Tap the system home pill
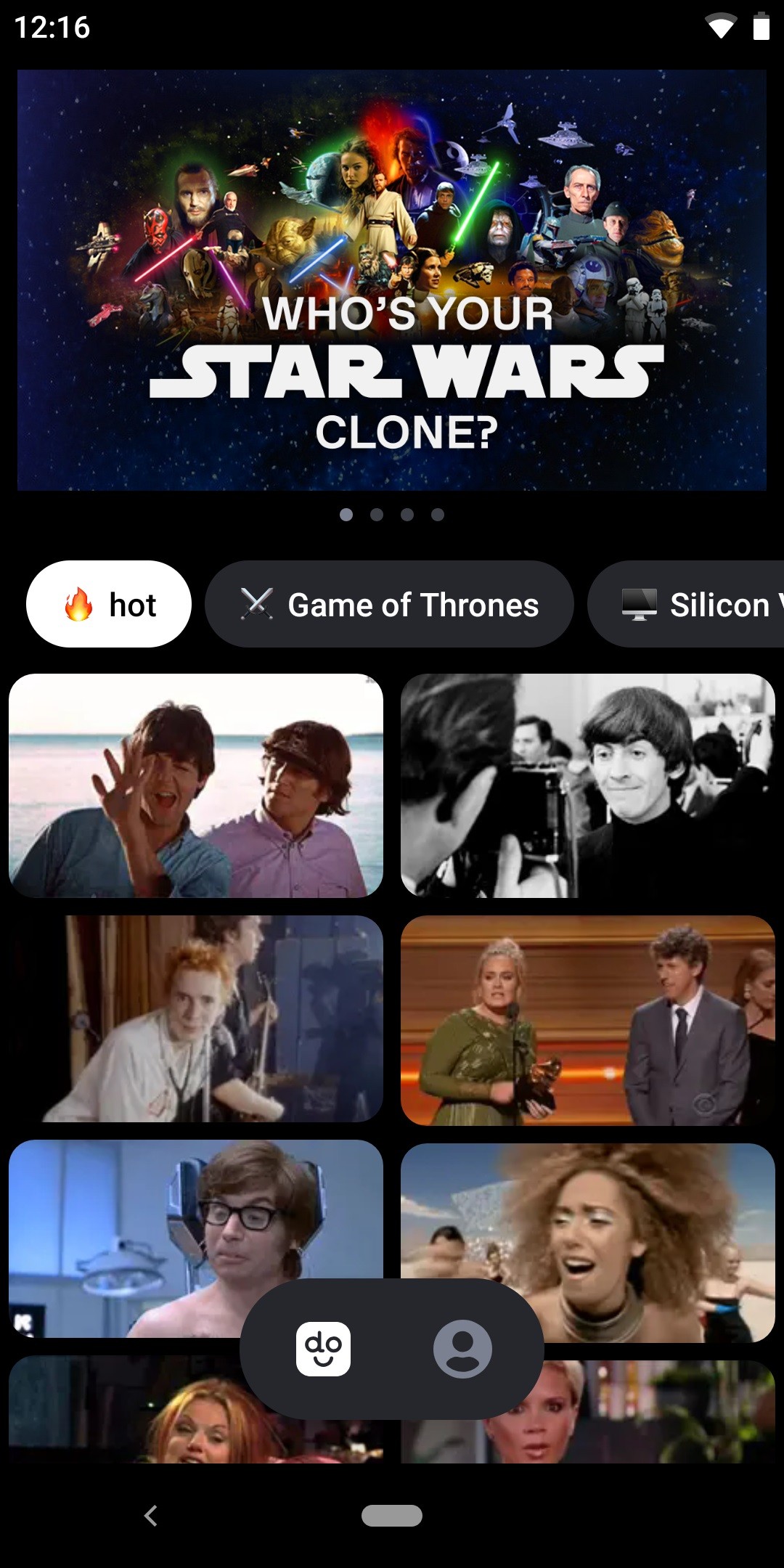This screenshot has height=1568, width=784. tap(392, 1516)
